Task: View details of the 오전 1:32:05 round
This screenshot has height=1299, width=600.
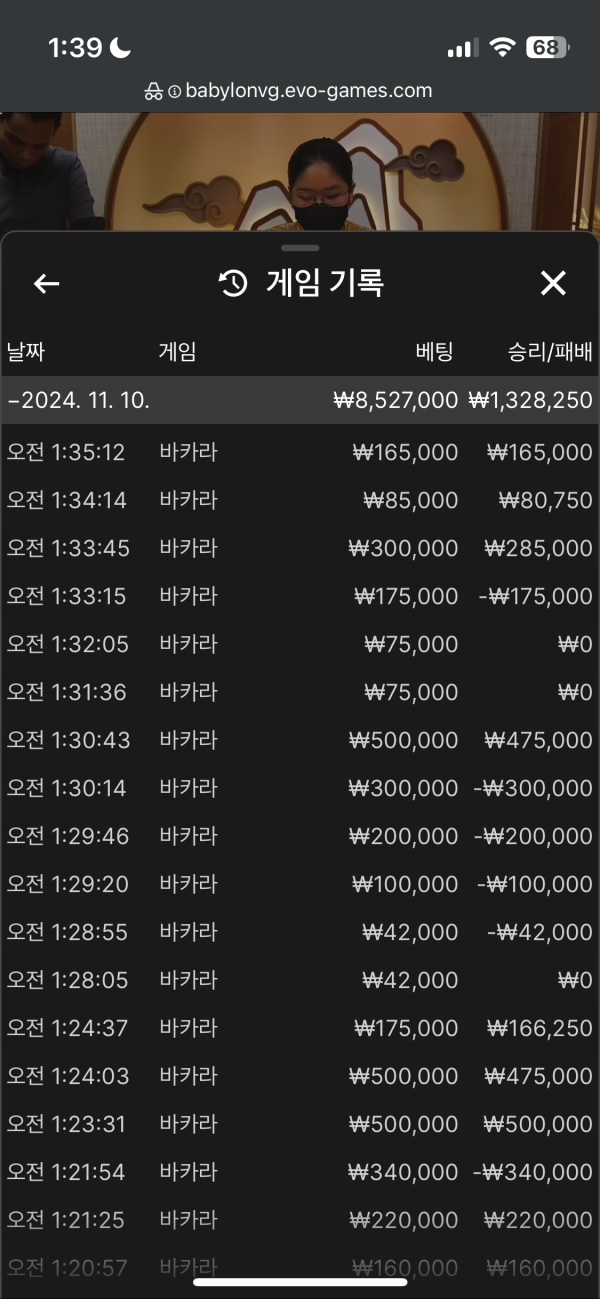Action: (300, 644)
